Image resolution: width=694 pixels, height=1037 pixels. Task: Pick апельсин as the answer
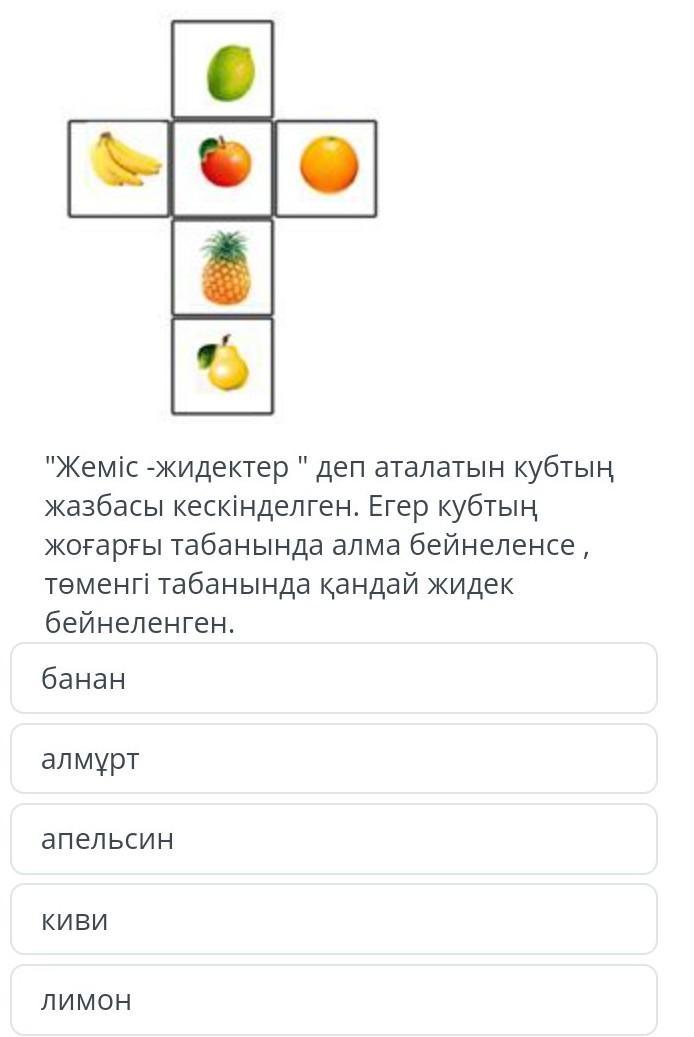point(333,839)
